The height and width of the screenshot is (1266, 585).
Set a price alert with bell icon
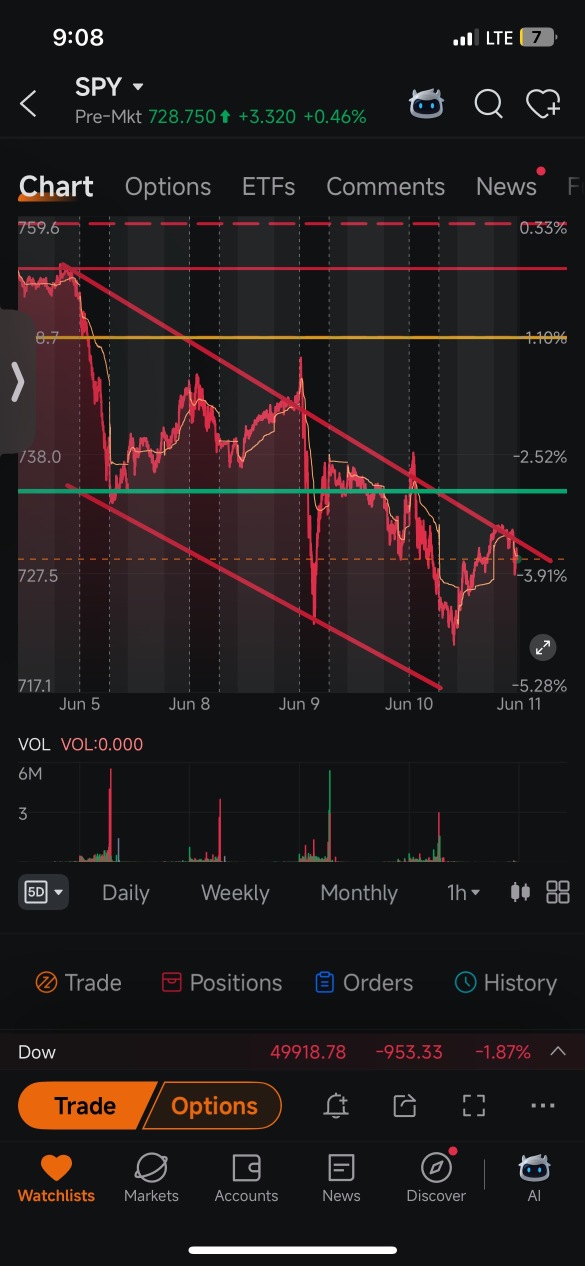coord(336,1106)
